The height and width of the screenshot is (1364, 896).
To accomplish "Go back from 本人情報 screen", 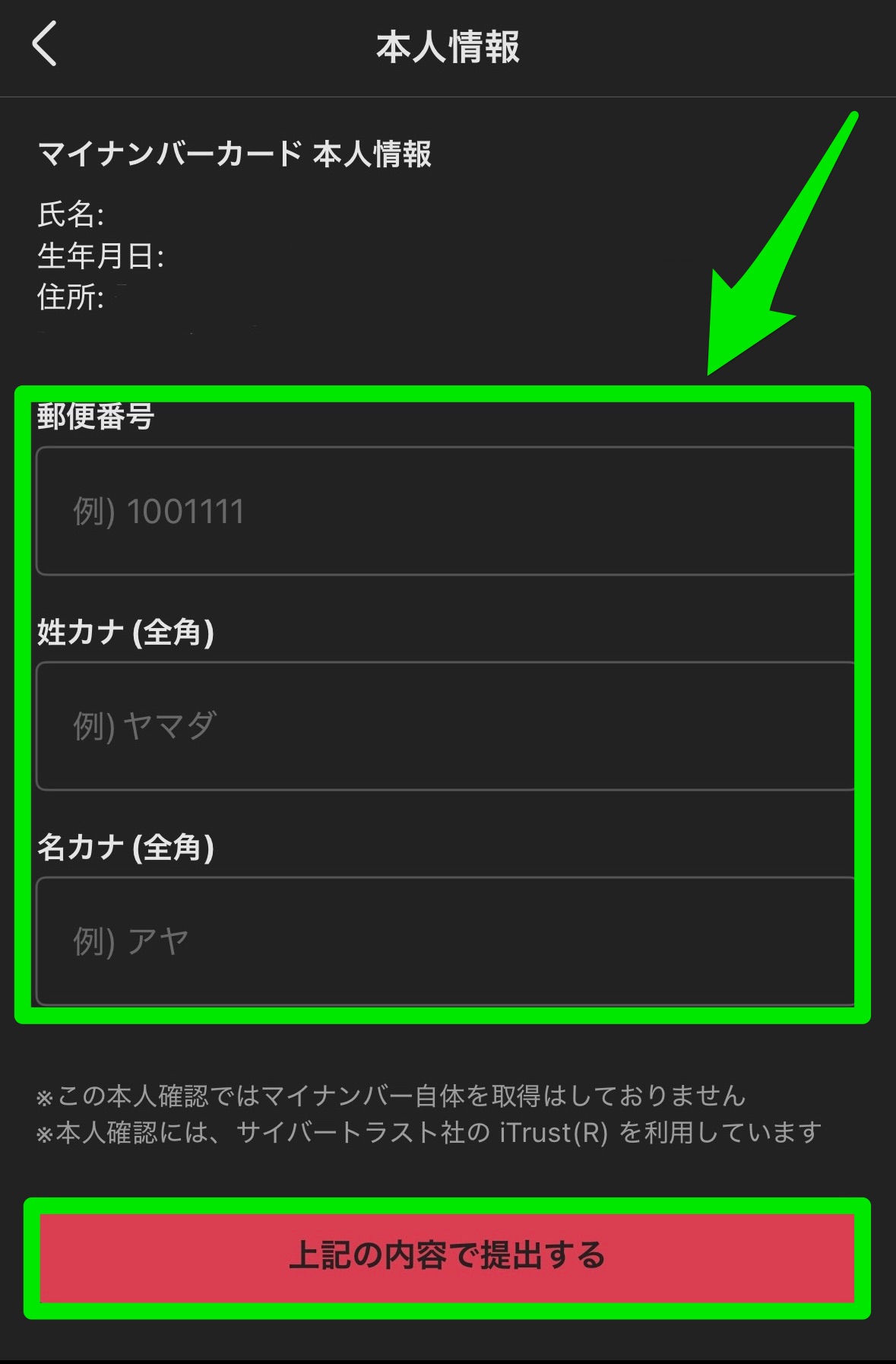I will point(46,44).
